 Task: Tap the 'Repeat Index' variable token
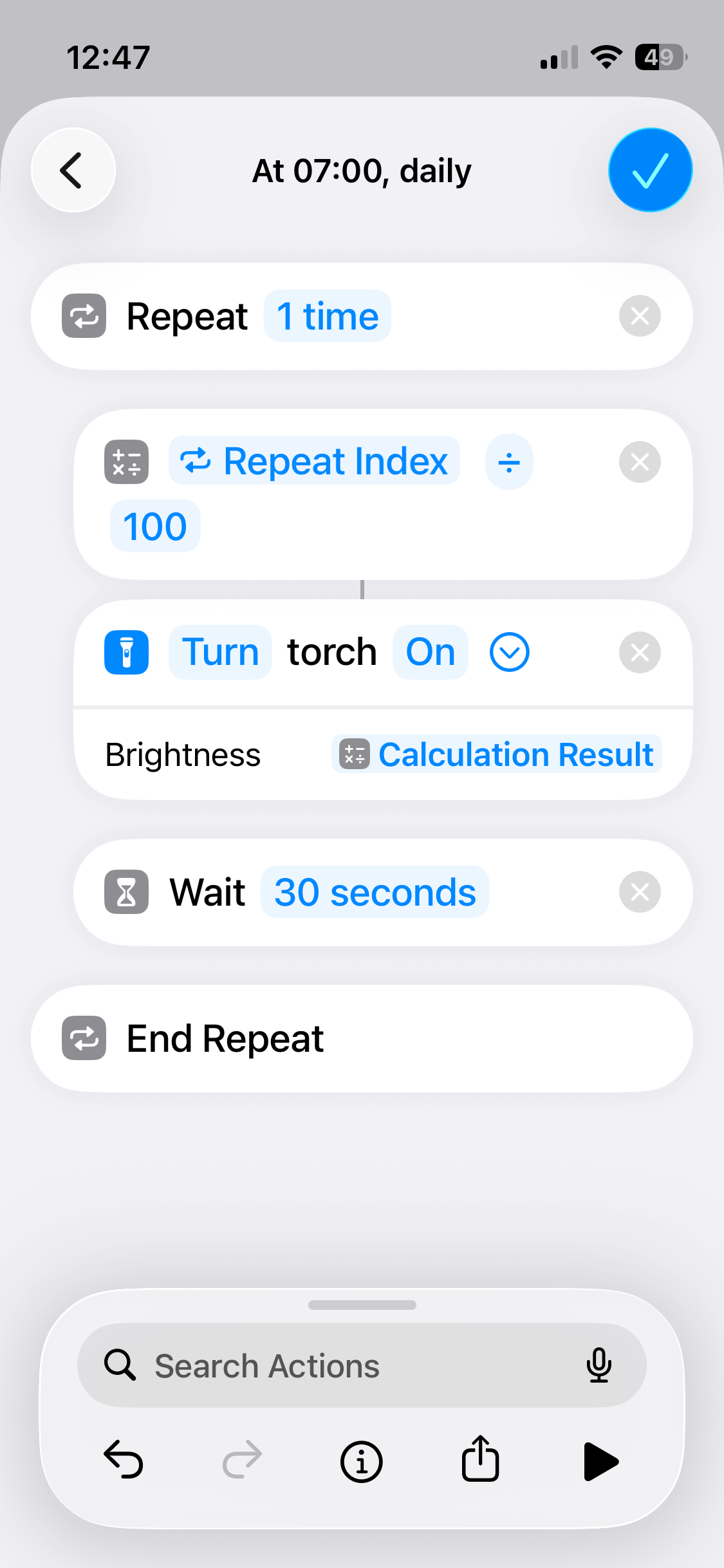[x=315, y=462]
